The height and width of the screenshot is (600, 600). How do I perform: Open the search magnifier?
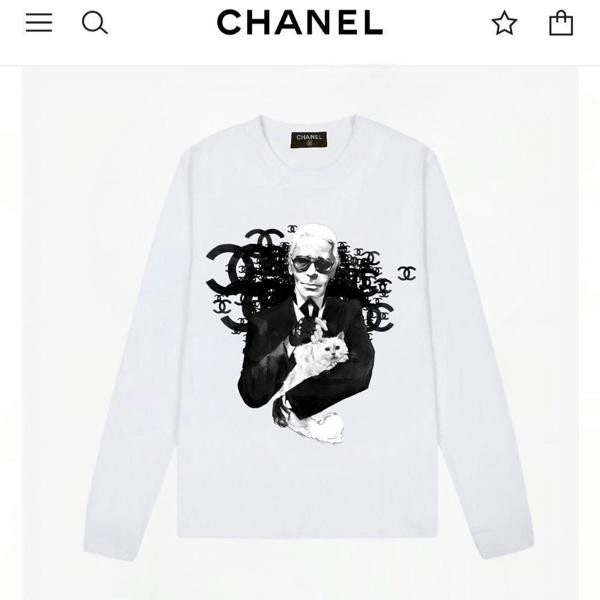pos(94,23)
